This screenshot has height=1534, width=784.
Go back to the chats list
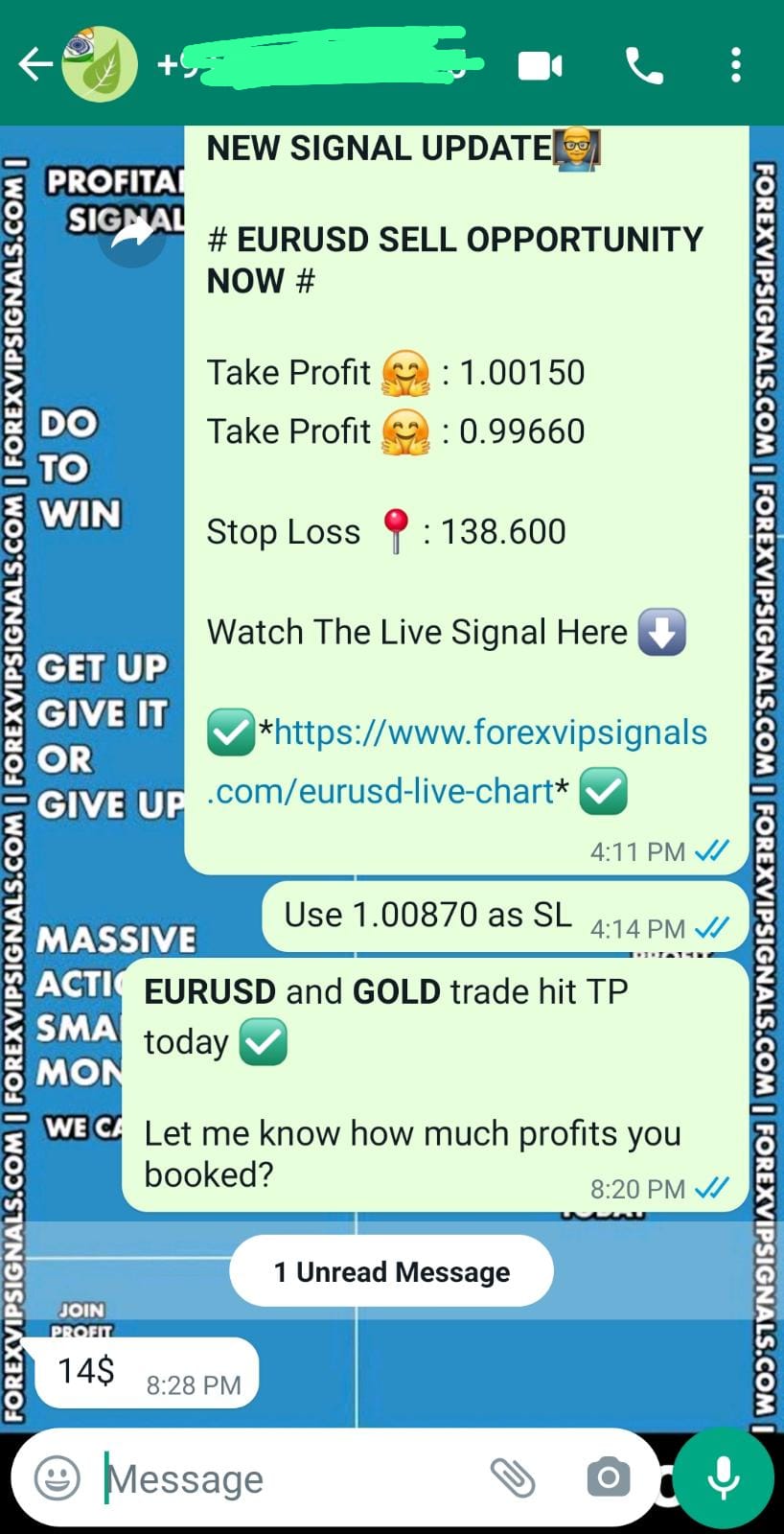click(x=35, y=65)
